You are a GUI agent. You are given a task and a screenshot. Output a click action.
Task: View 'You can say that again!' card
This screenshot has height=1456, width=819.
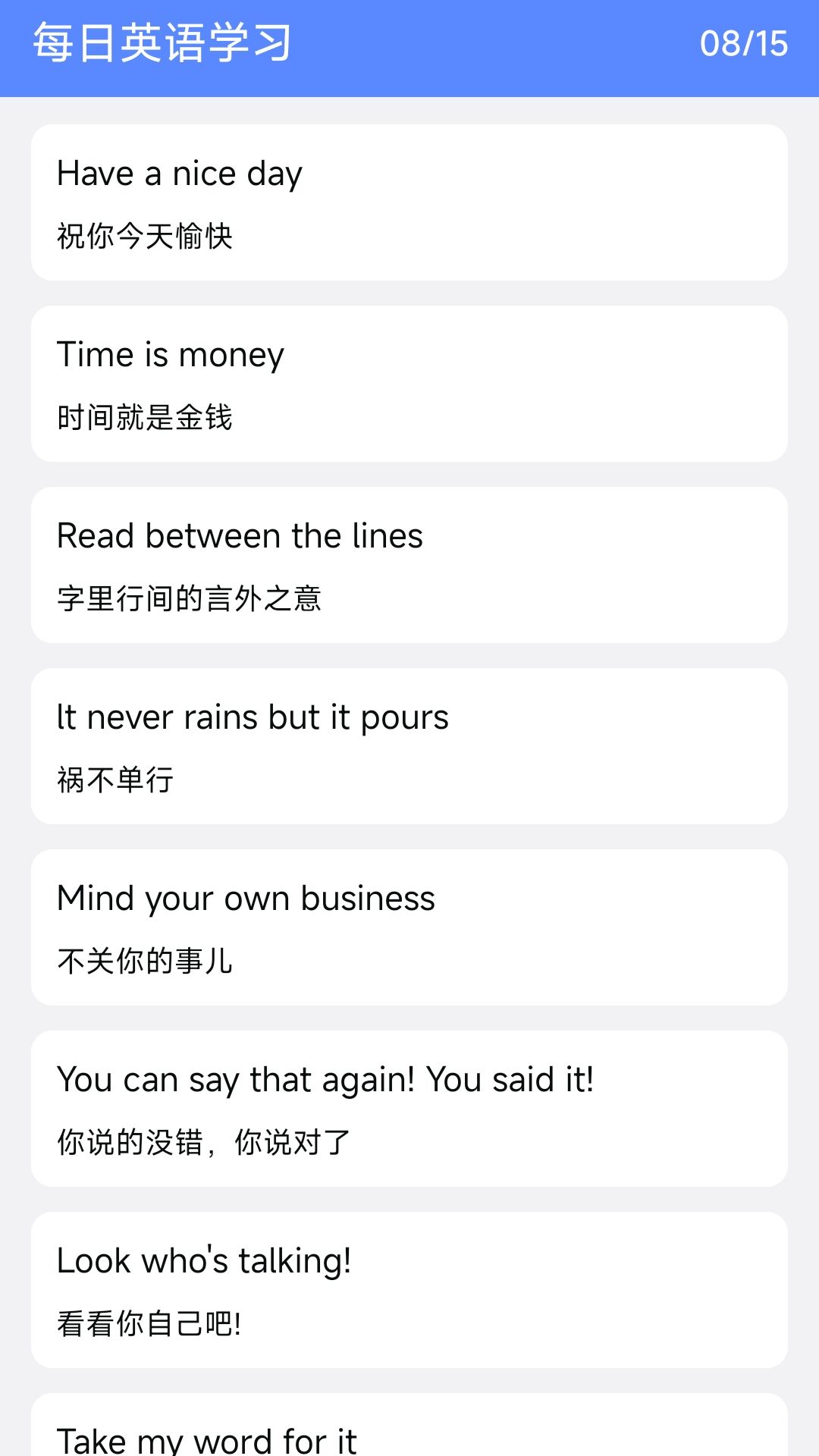409,1109
